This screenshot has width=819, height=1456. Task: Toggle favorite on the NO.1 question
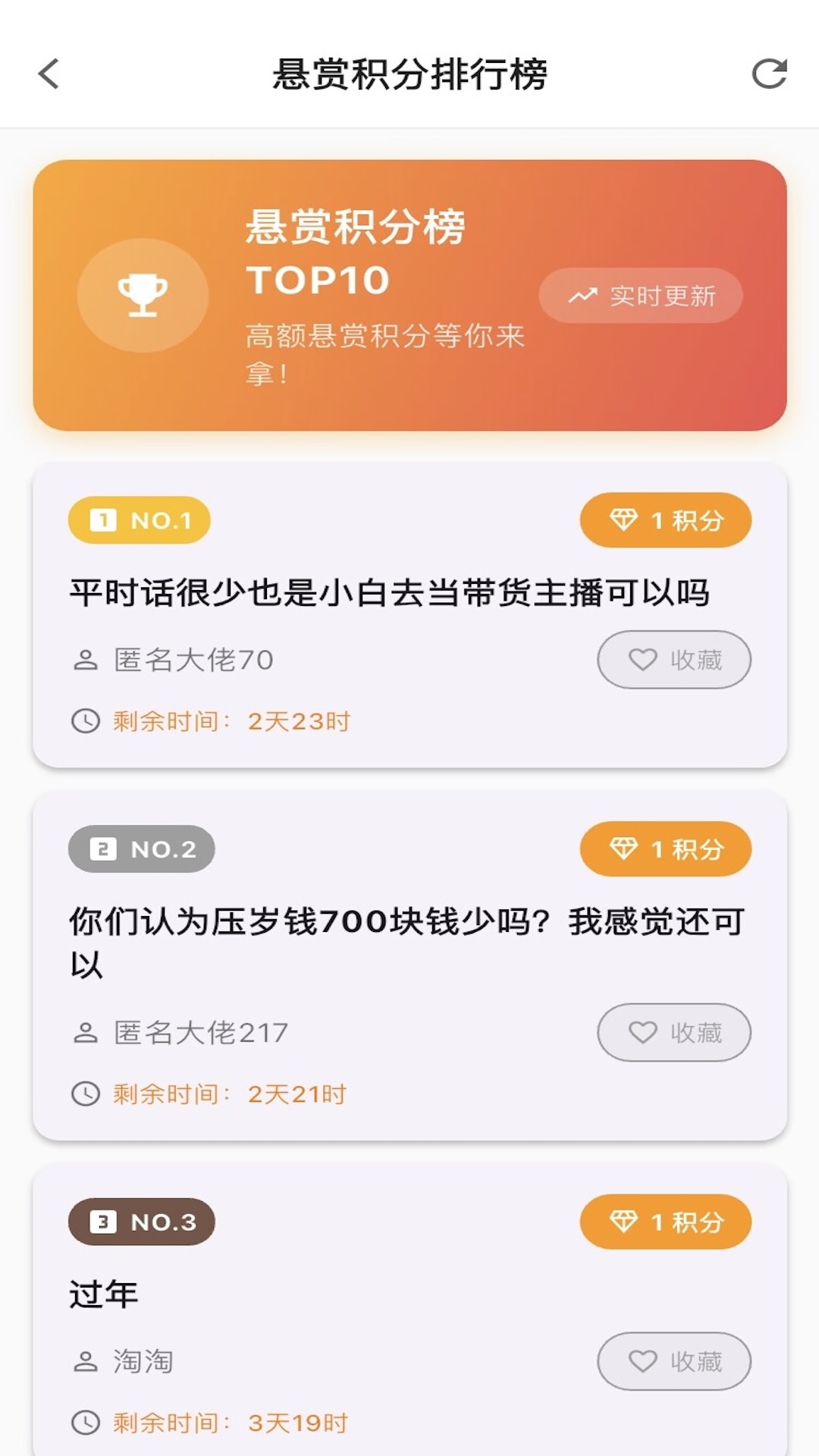coord(675,659)
